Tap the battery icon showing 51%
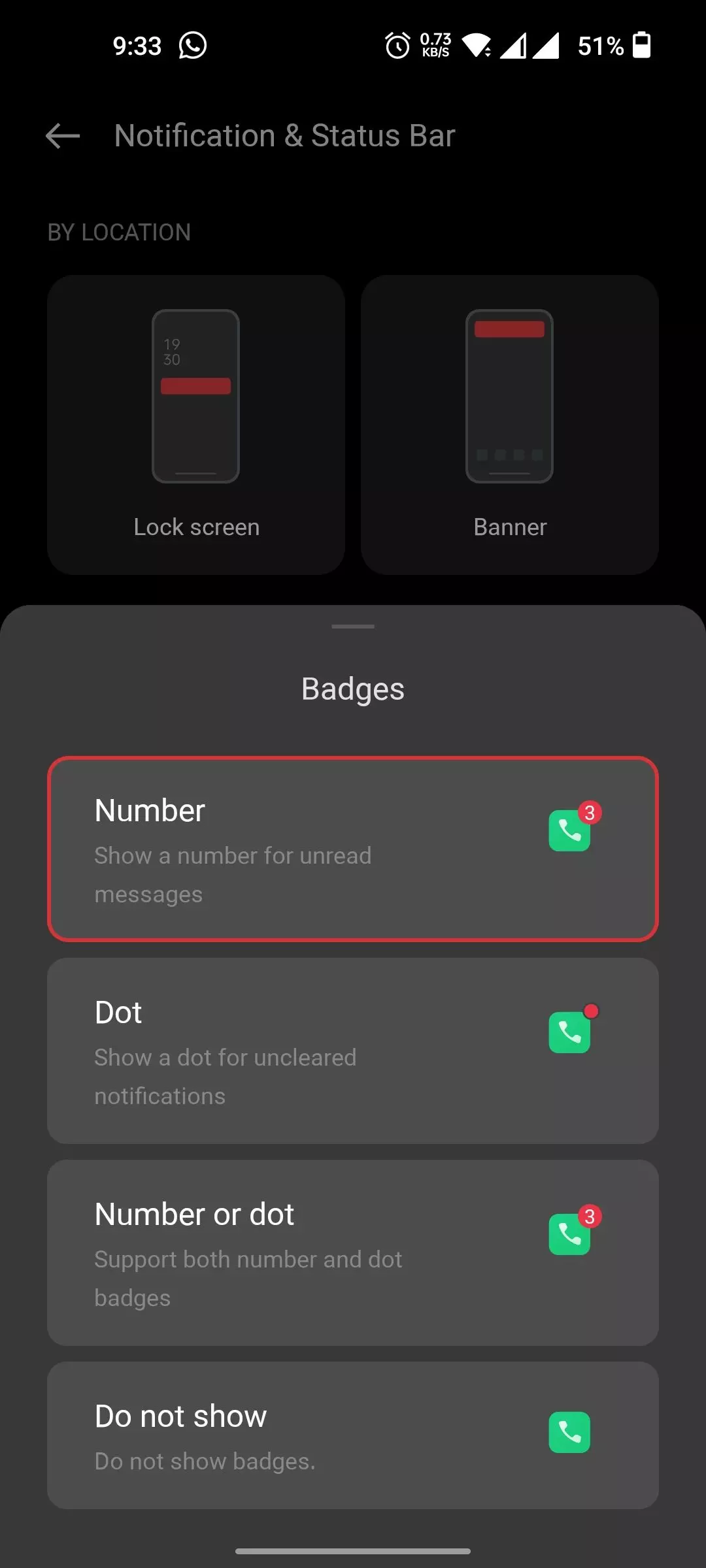706x1568 pixels. (641, 46)
